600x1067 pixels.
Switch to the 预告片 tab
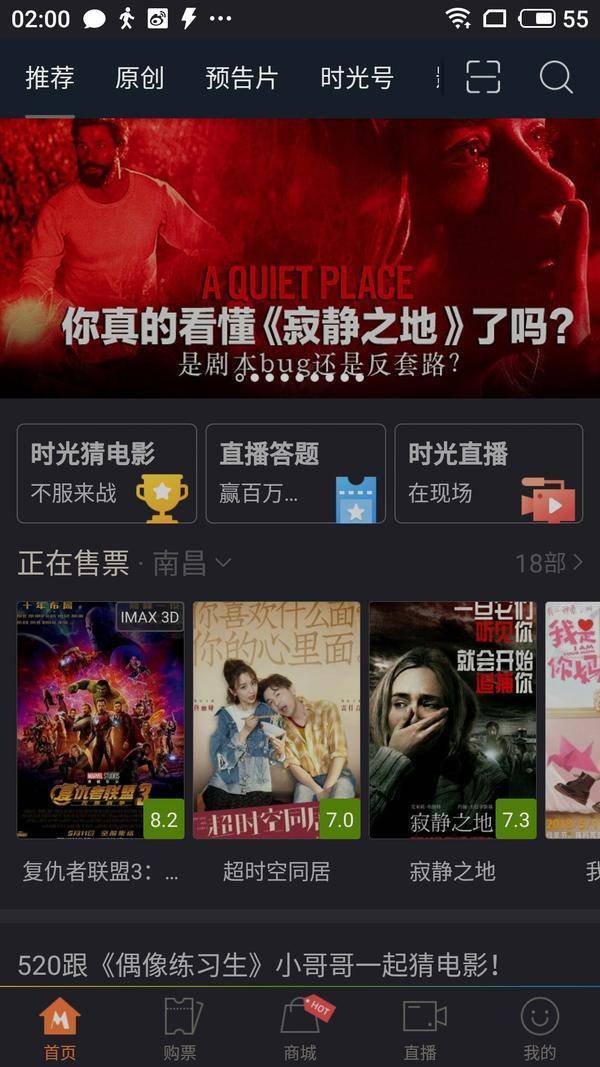click(241, 78)
